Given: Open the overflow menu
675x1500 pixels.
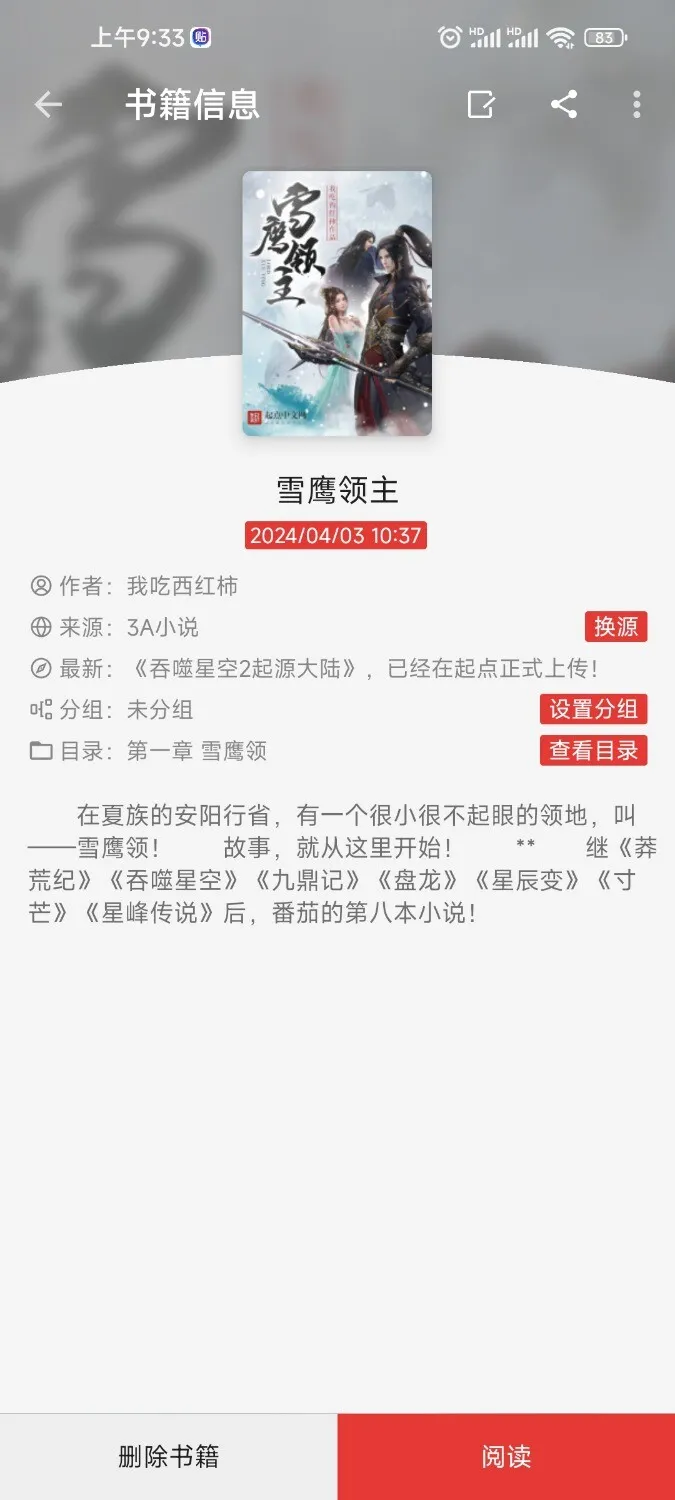Looking at the screenshot, I should click(637, 104).
